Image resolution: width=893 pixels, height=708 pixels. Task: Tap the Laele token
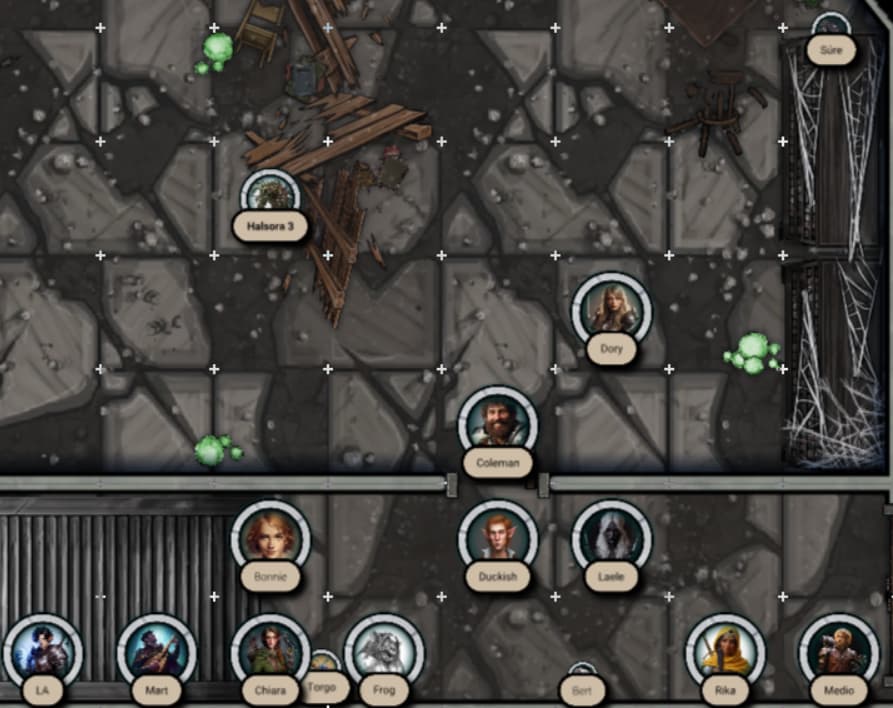coord(611,539)
